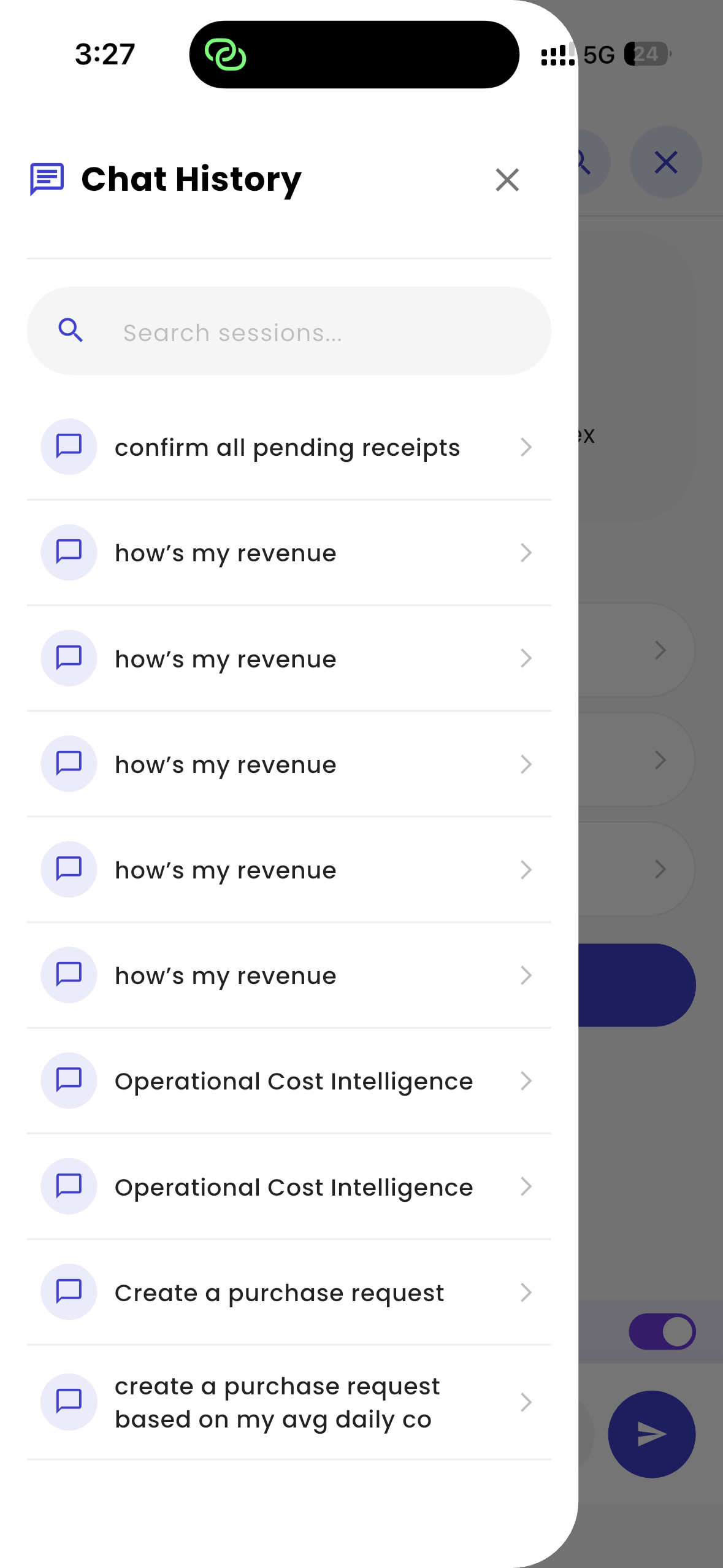This screenshot has height=1568, width=723.
Task: Open the second 'how's my revenue' session
Action: click(x=225, y=658)
